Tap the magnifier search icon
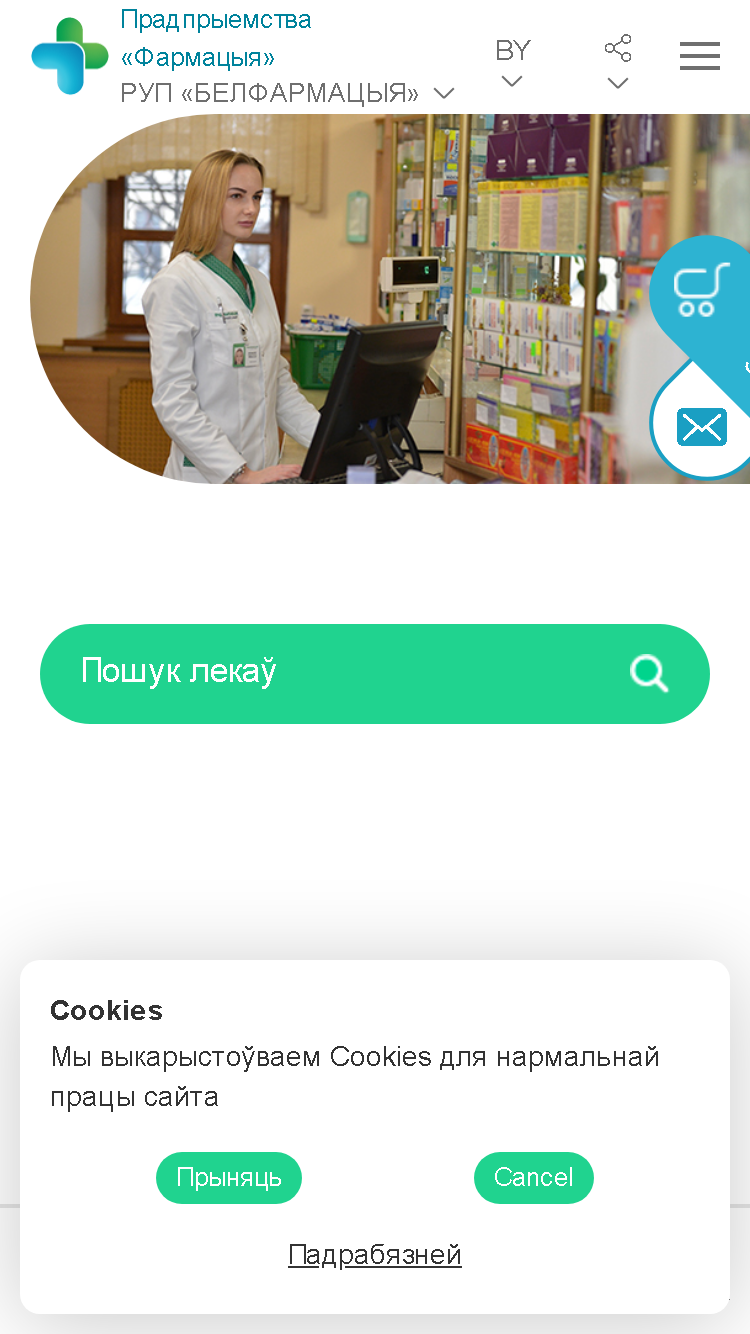The width and height of the screenshot is (750, 1334). coord(649,674)
